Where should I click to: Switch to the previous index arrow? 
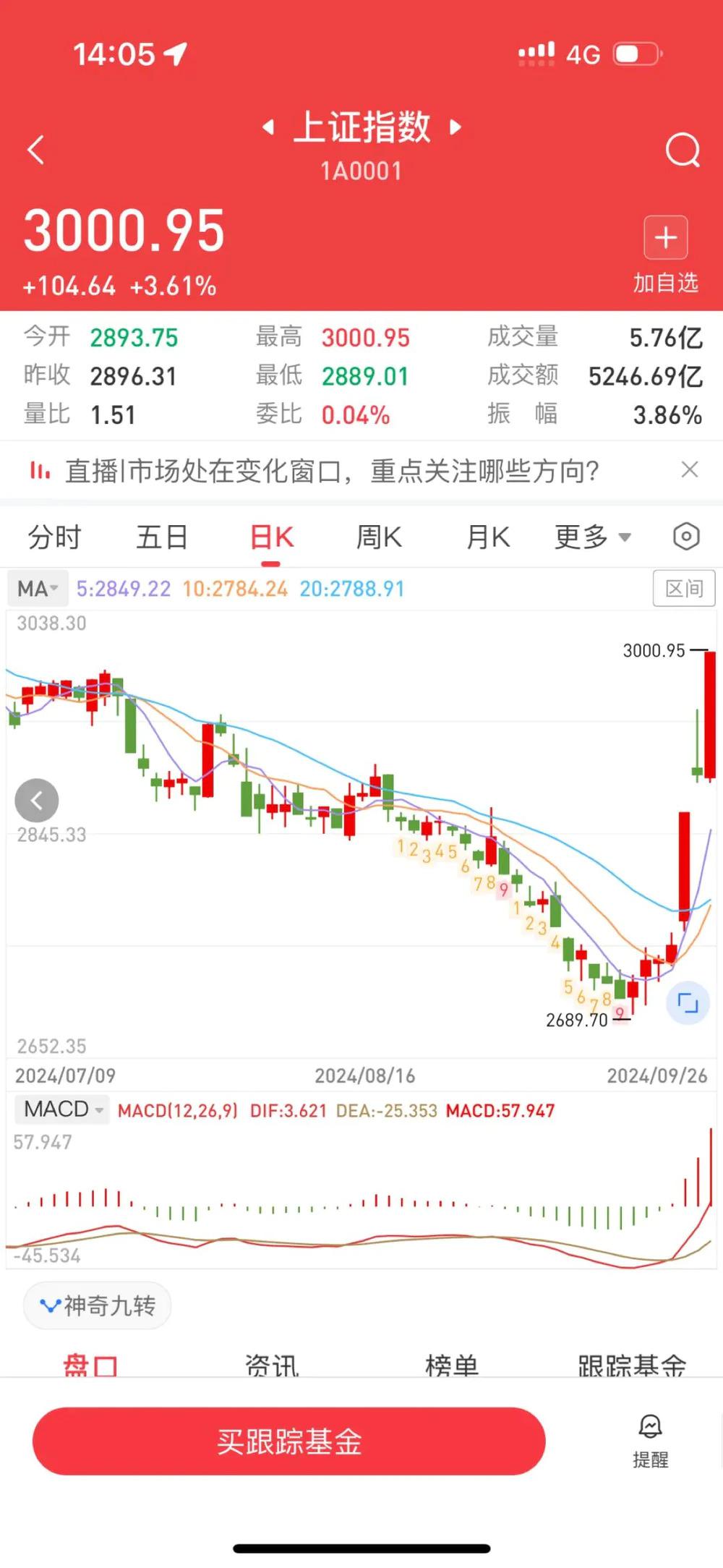click(268, 127)
